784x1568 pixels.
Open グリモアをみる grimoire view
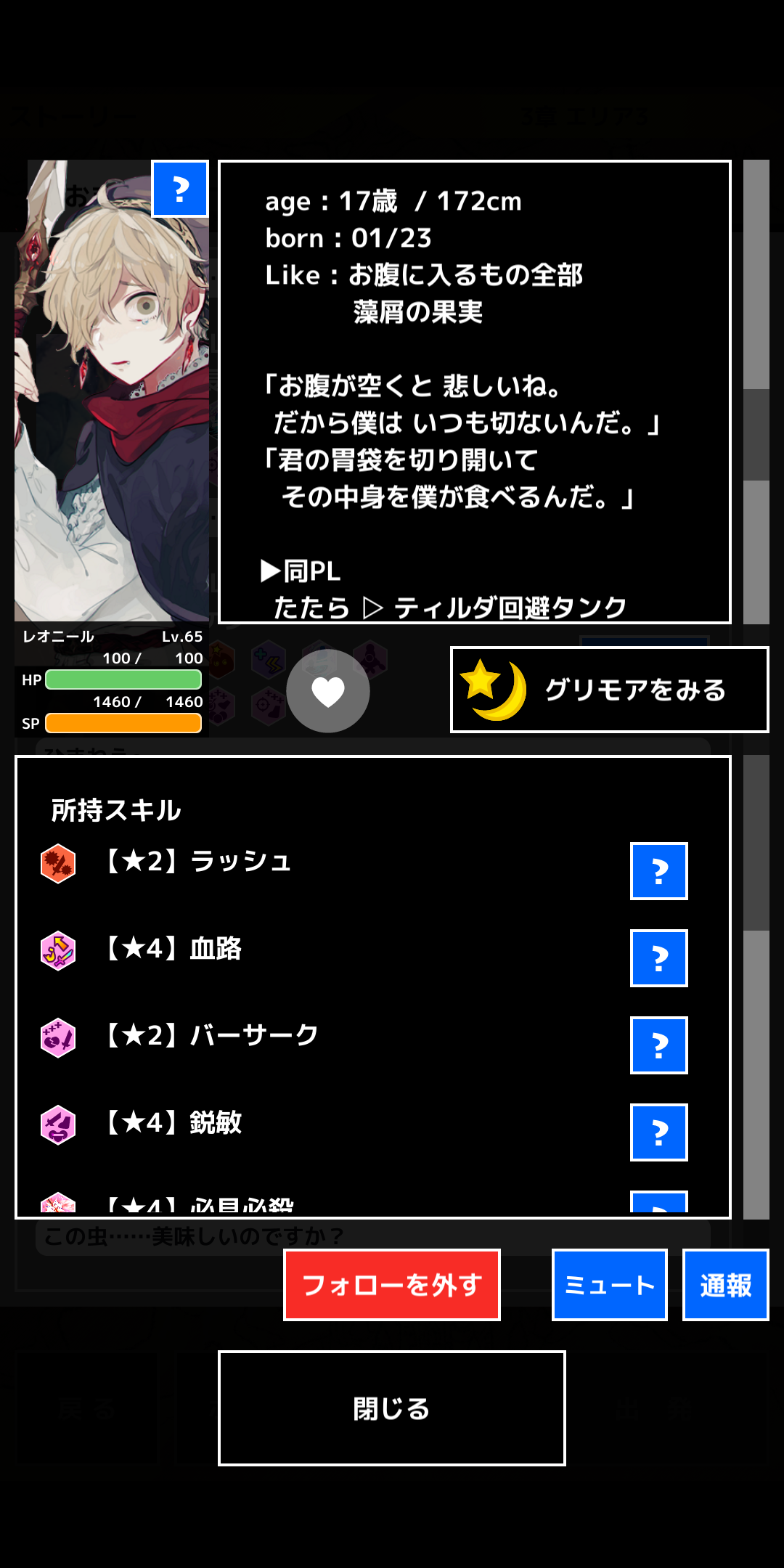pos(609,690)
